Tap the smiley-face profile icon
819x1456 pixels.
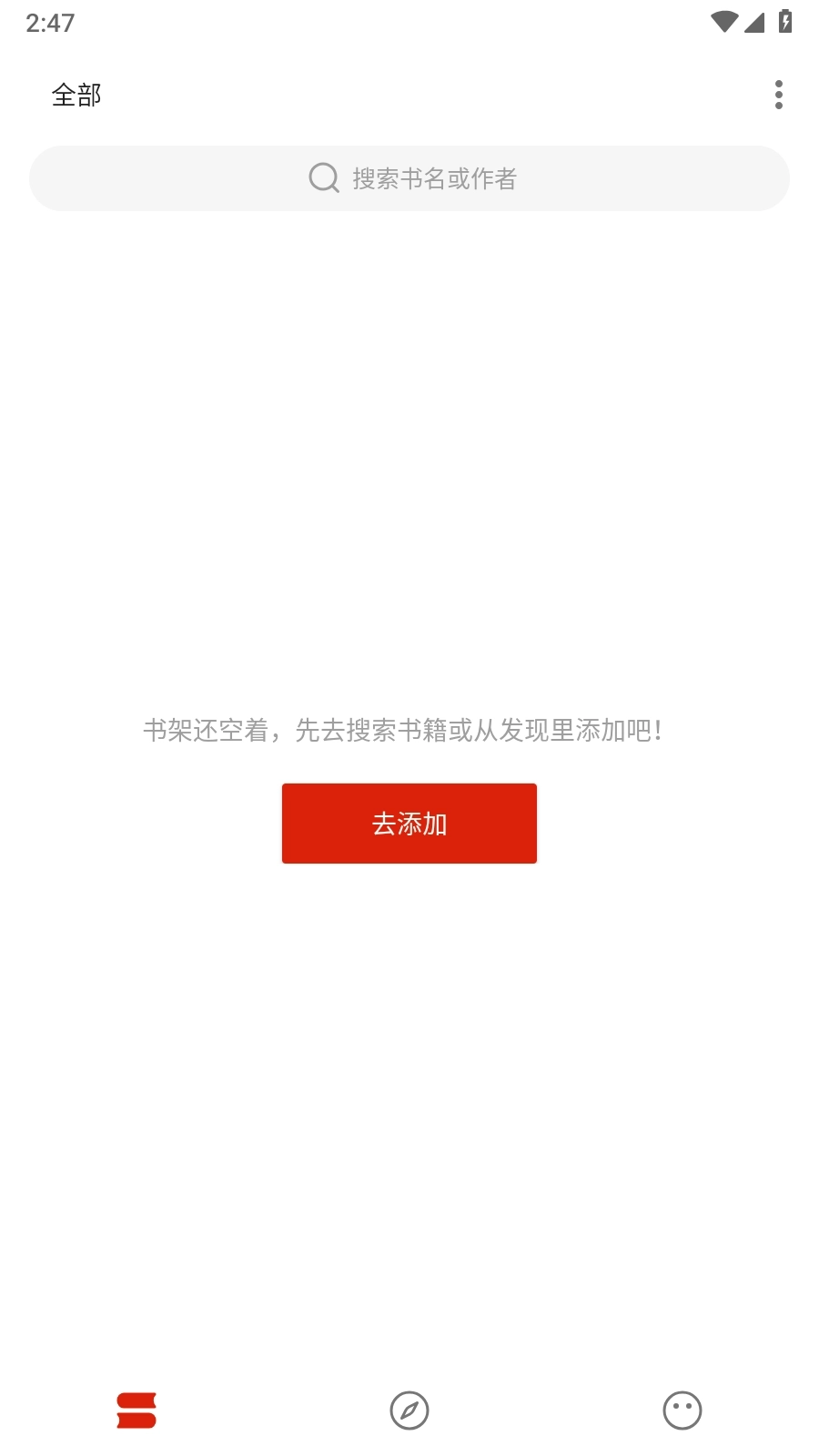(682, 1410)
